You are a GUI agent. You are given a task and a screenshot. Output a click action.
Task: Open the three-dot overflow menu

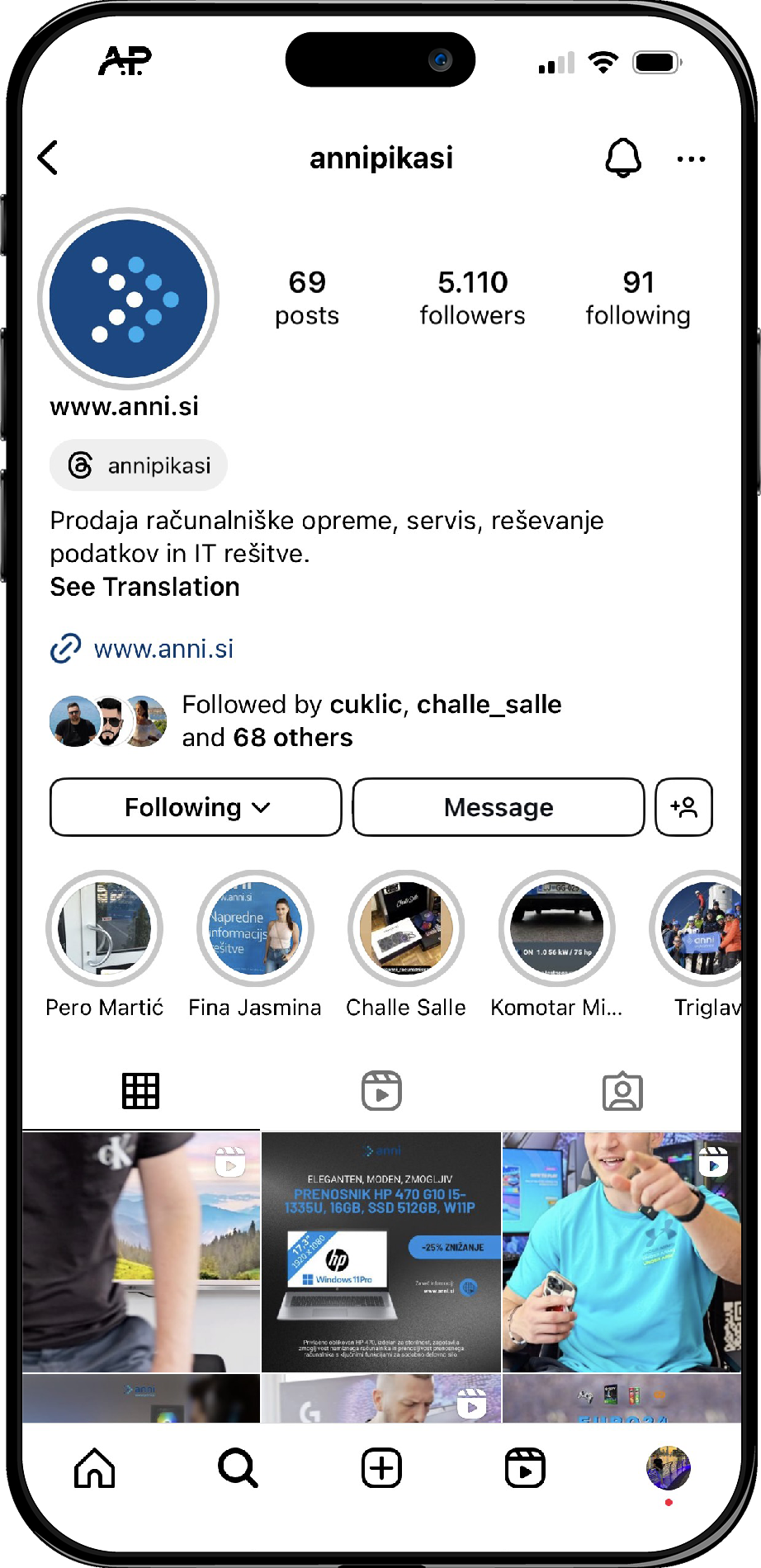coord(691,159)
